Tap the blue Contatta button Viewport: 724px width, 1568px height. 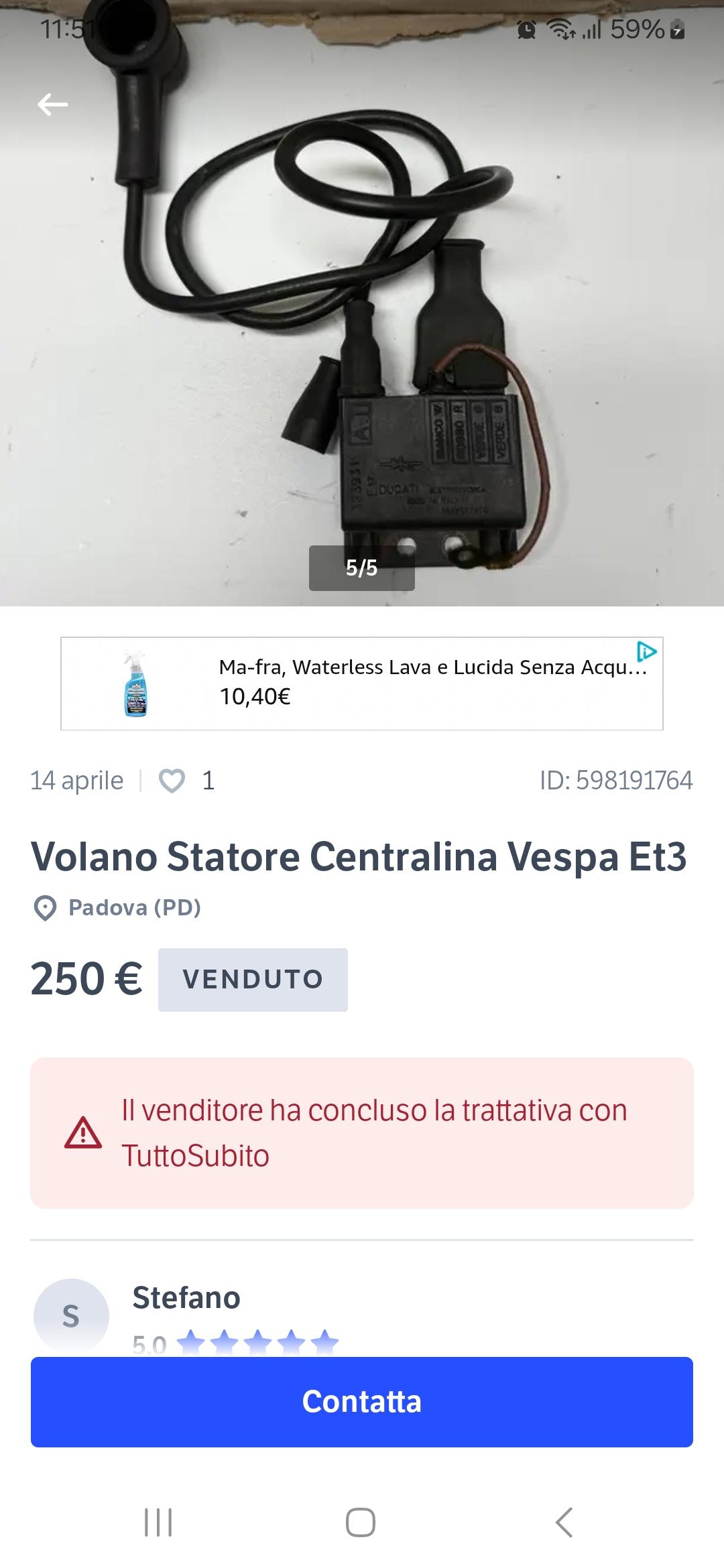(362, 1402)
